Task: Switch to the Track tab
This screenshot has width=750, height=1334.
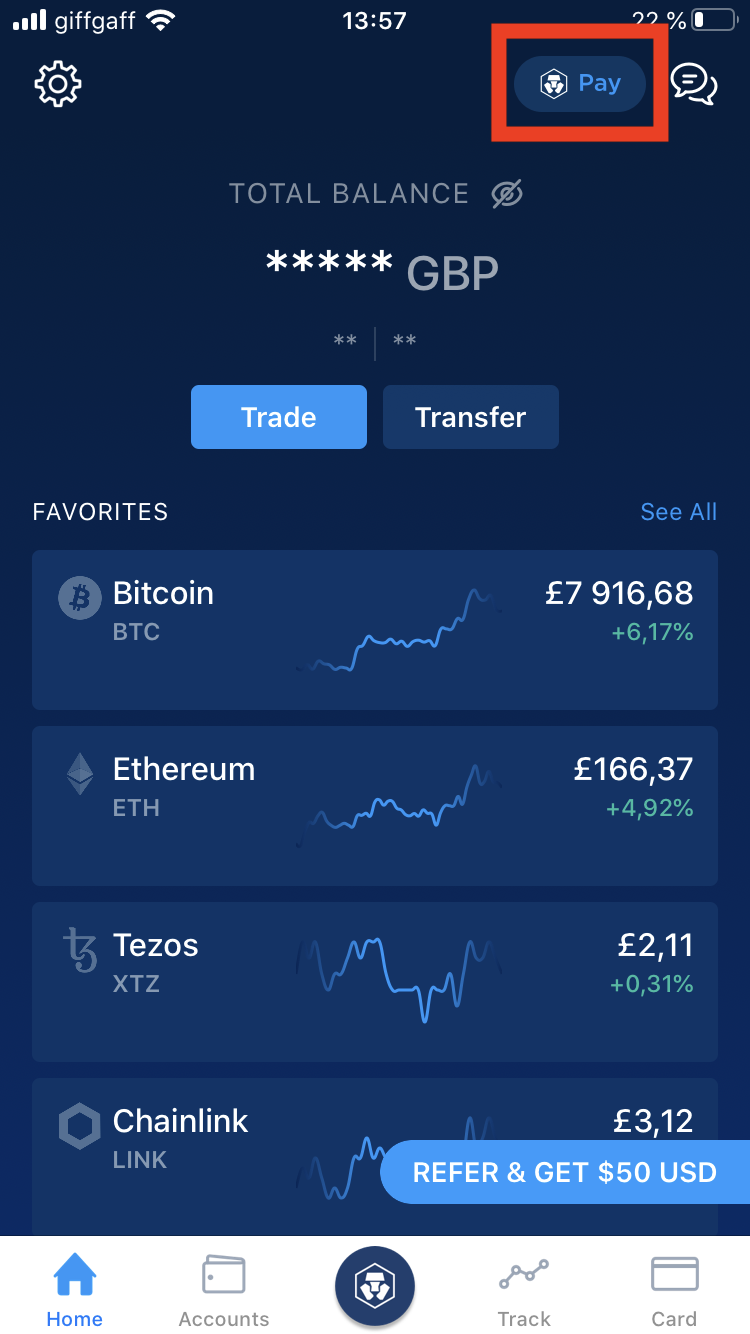Action: 524,1290
